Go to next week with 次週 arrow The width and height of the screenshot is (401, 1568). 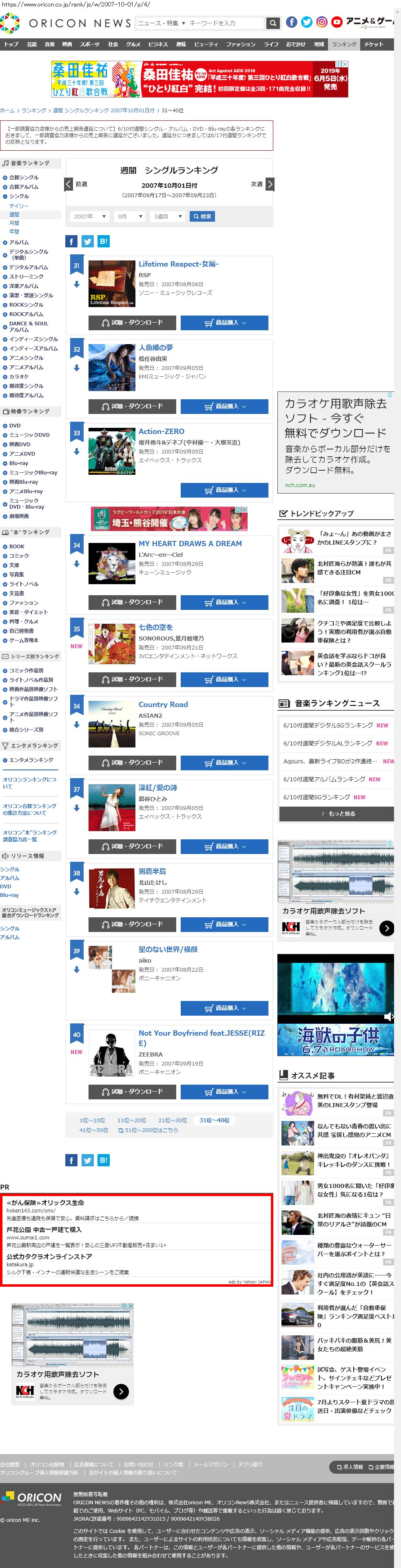[x=270, y=184]
